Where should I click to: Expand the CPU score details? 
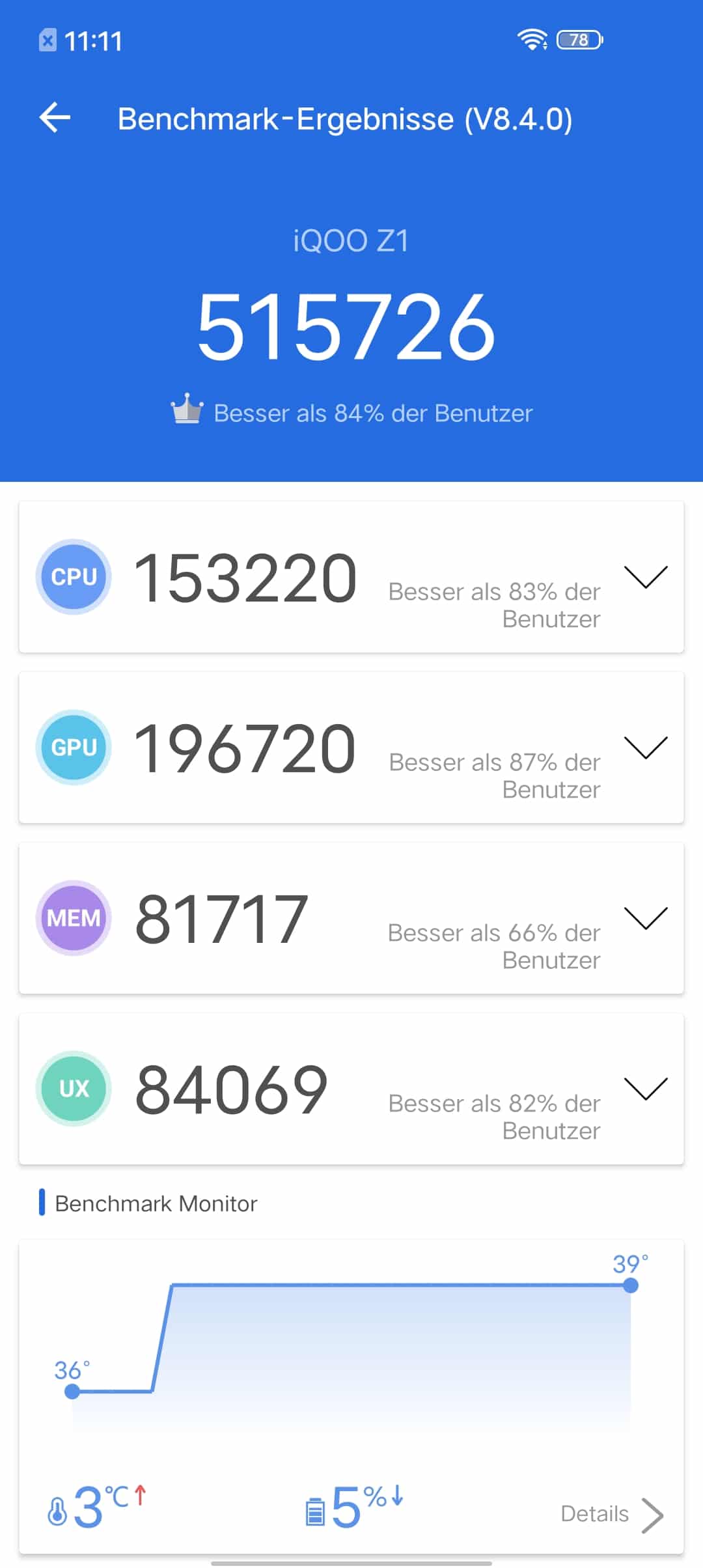[x=646, y=577]
